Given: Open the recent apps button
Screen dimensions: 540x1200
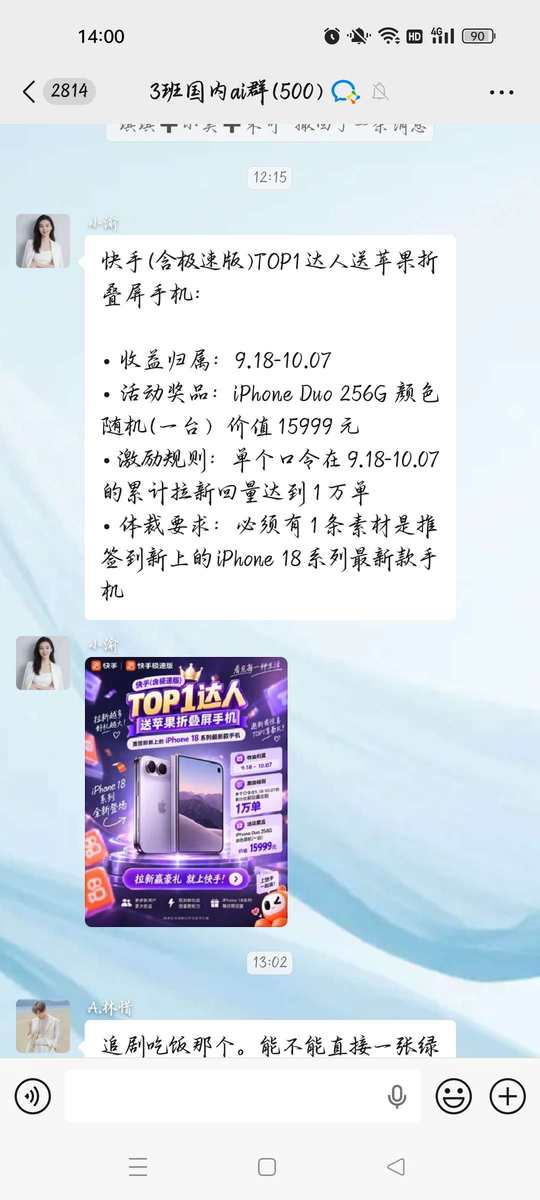Looking at the screenshot, I should tap(138, 1167).
